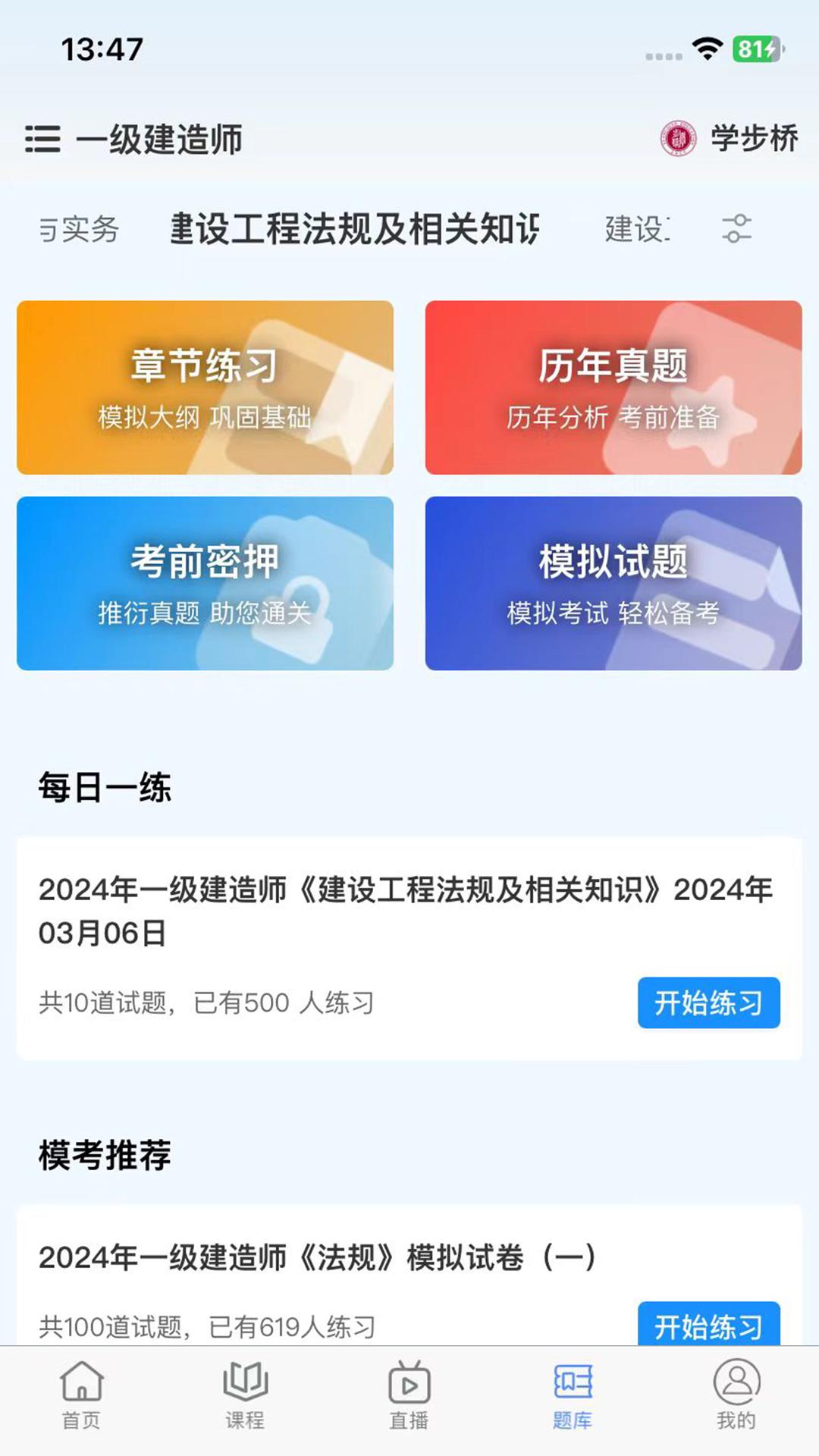Start the daily practice with 开始练习 button
The width and height of the screenshot is (819, 1456).
(708, 1003)
